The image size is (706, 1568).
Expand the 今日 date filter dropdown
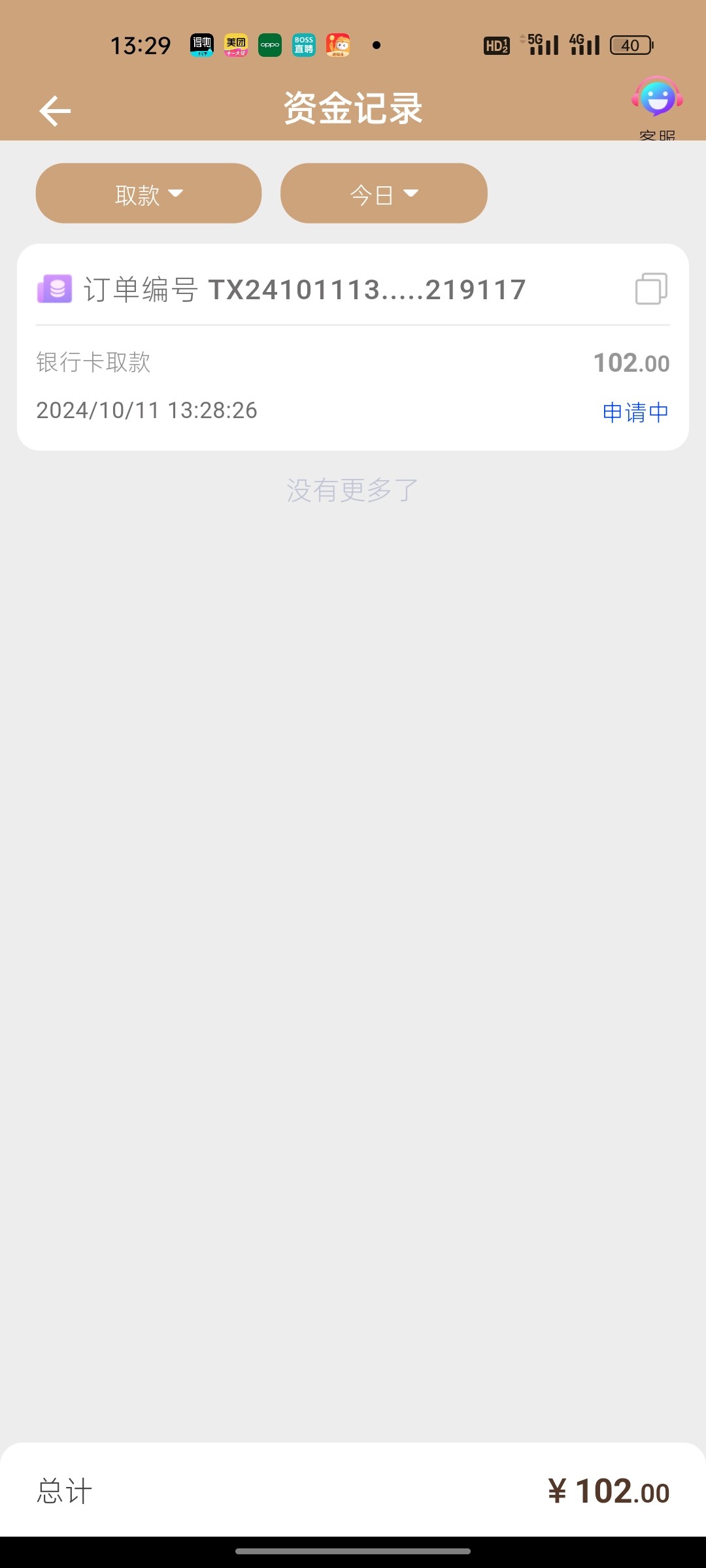[x=384, y=193]
